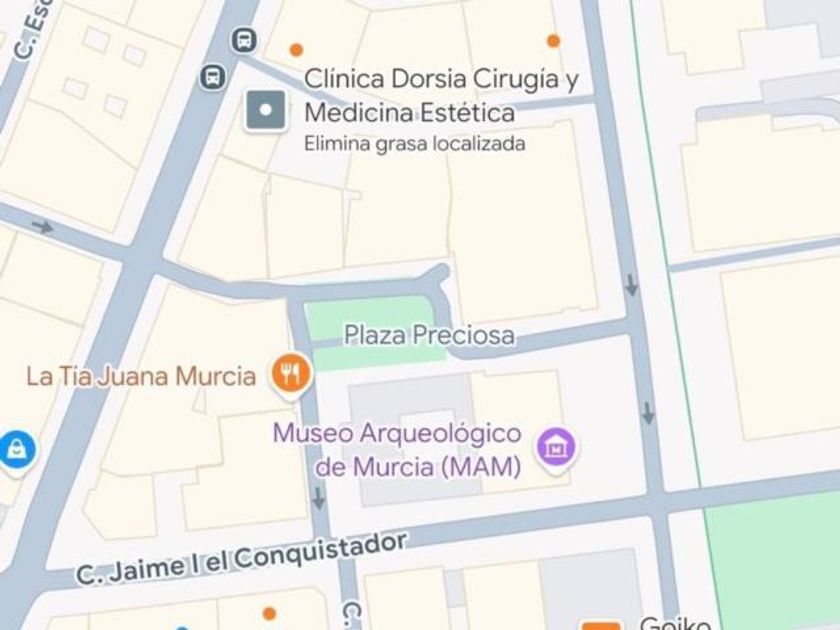Select La Tía Juana Murcia restaurant pin
Screen dimensions: 840x630
(291, 375)
